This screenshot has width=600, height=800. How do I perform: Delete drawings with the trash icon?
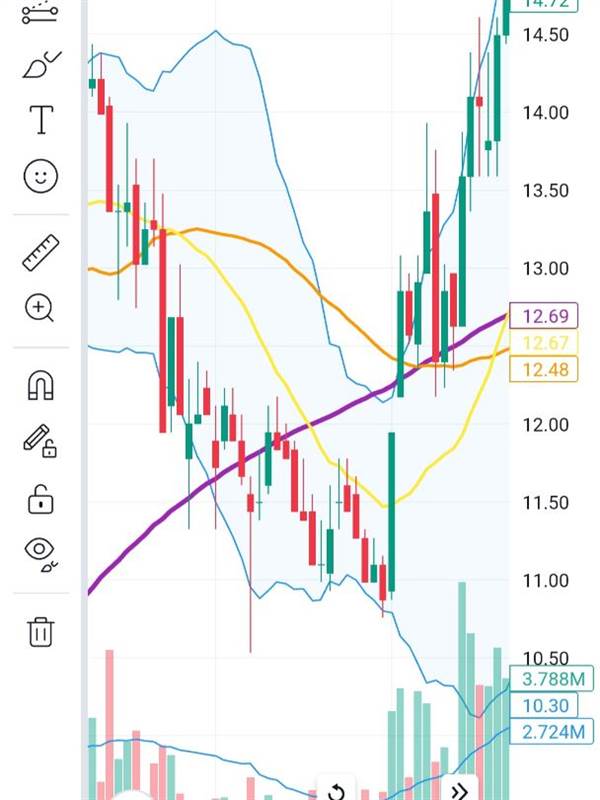click(x=40, y=631)
